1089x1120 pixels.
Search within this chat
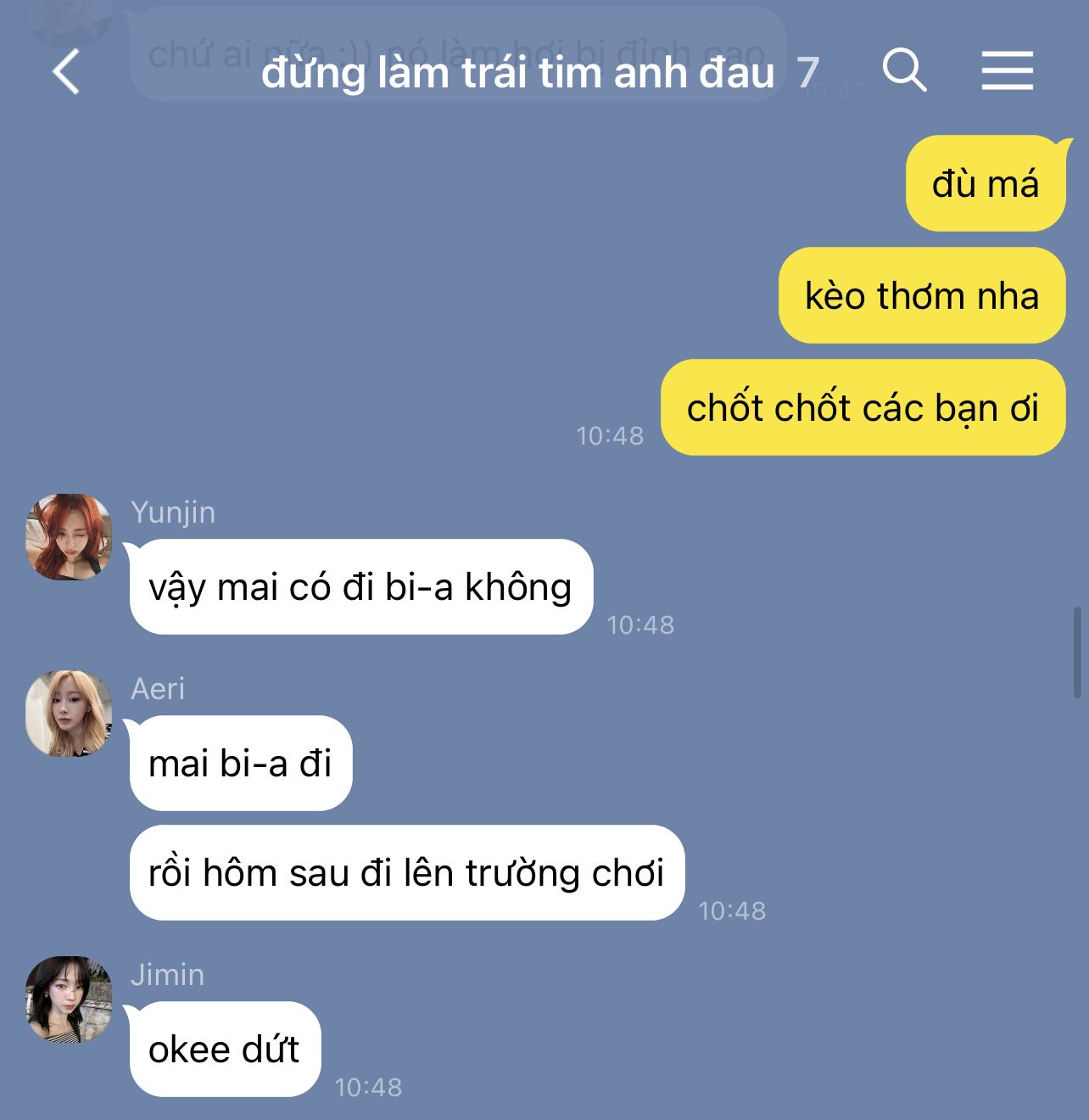904,70
